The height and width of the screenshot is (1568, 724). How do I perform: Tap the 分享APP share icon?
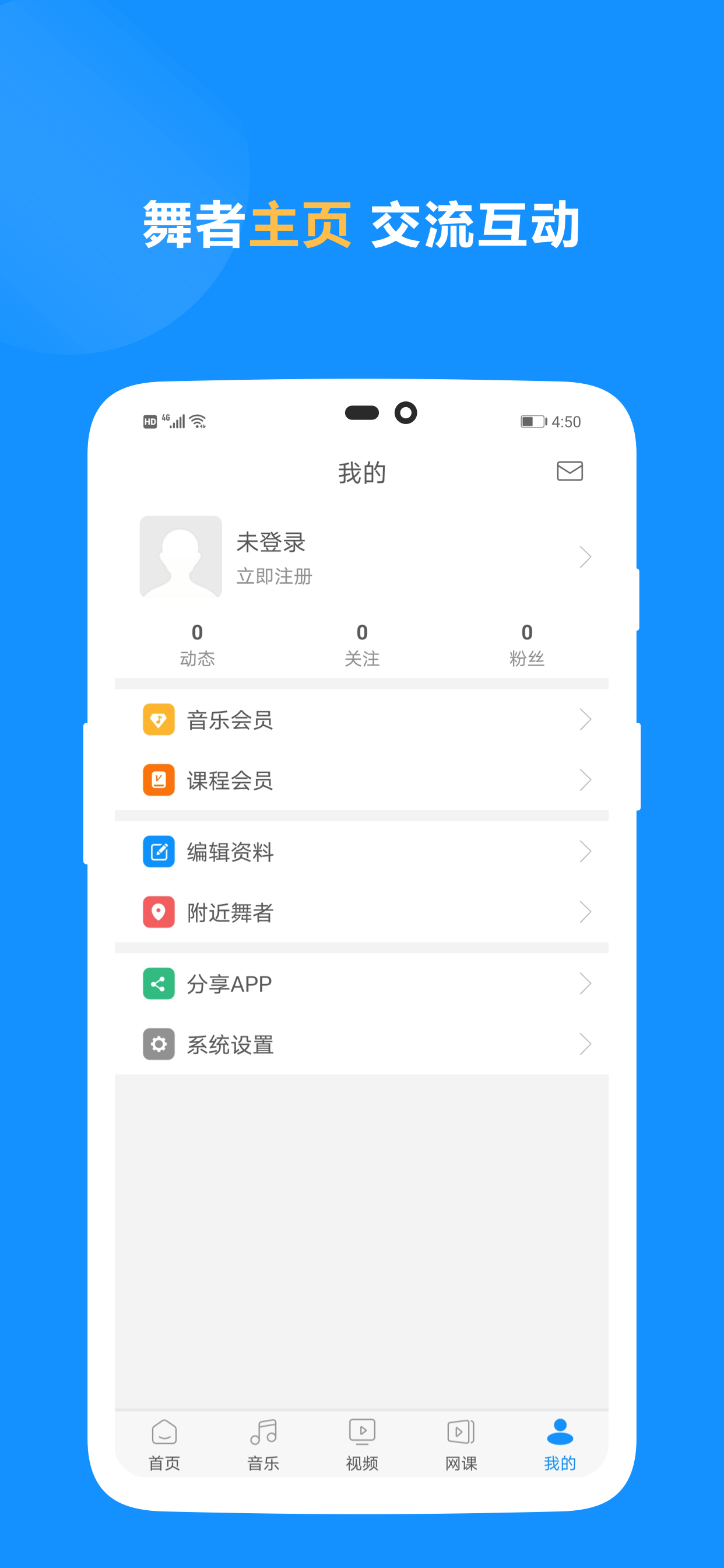157,983
